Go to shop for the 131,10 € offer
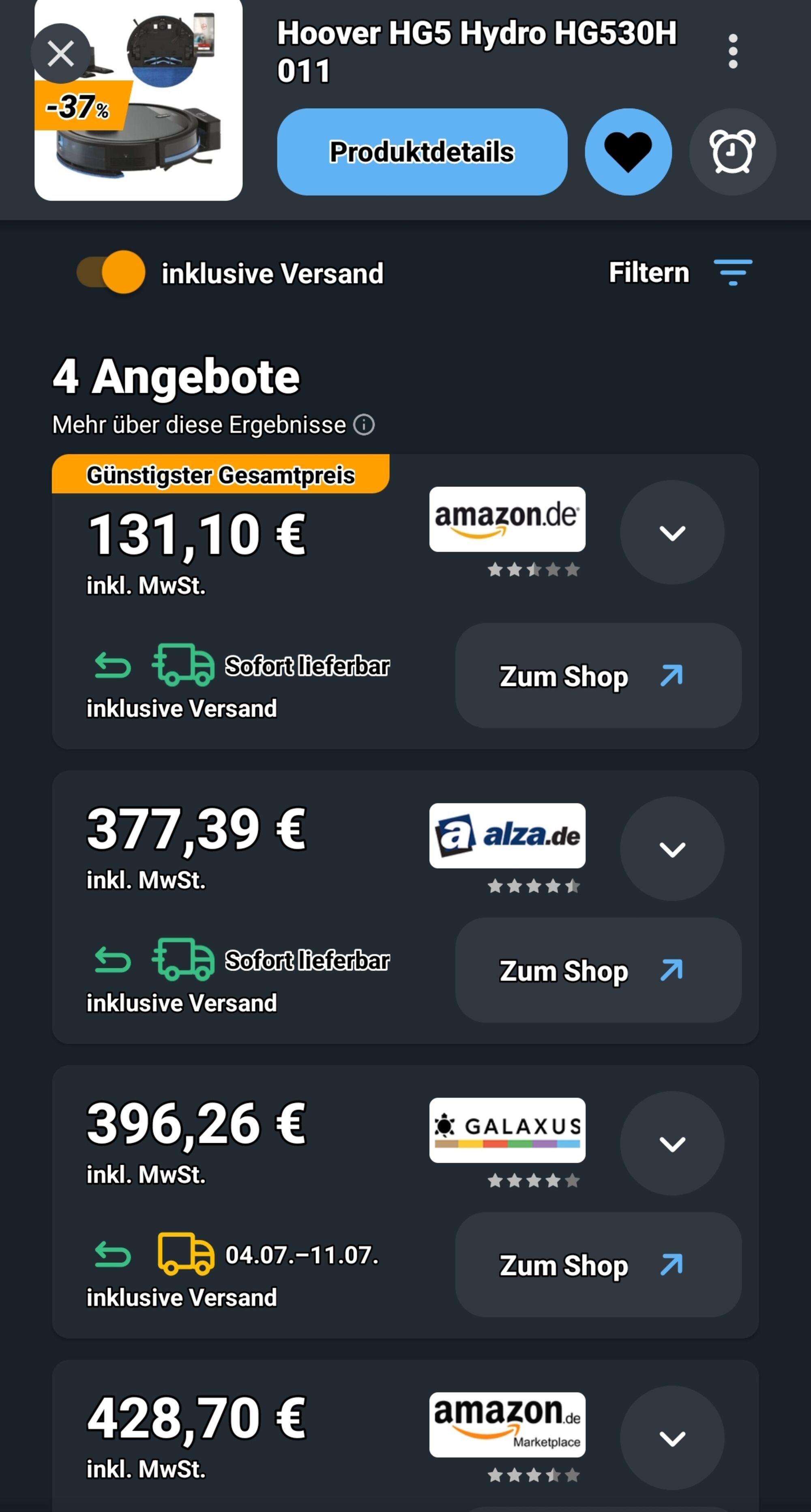 (x=598, y=675)
